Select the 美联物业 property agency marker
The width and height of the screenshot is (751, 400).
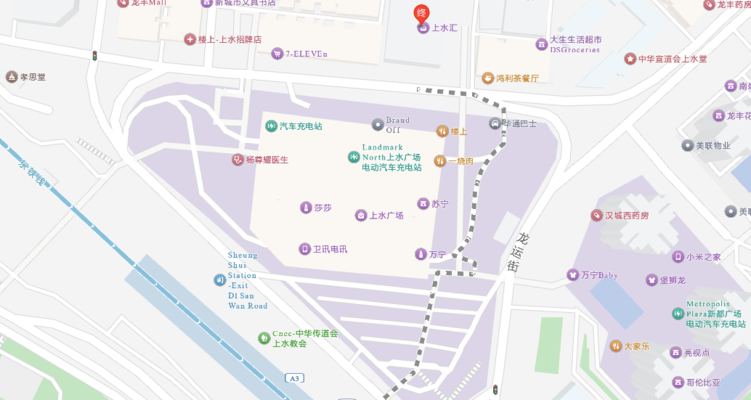(x=687, y=146)
